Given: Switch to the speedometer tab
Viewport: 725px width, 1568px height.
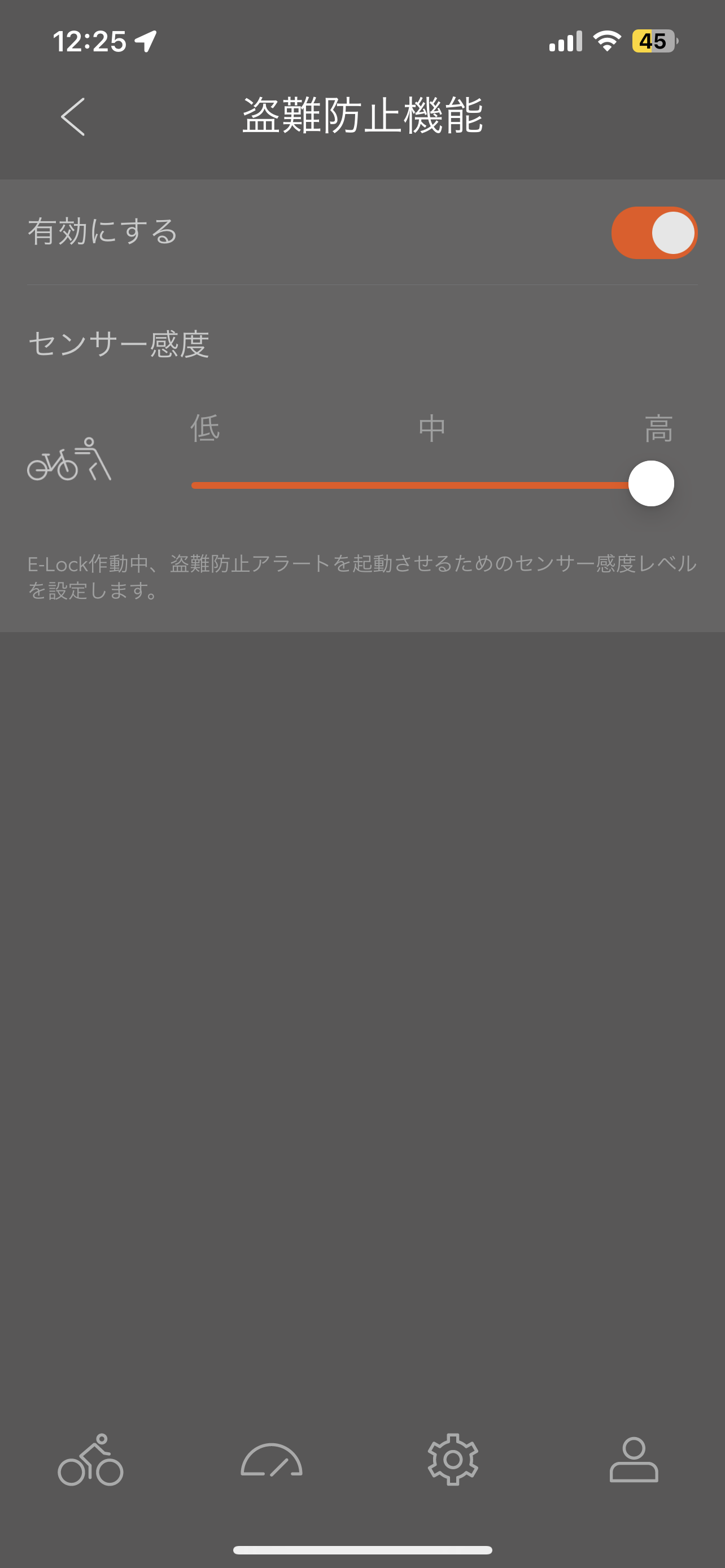Looking at the screenshot, I should pos(272,1460).
